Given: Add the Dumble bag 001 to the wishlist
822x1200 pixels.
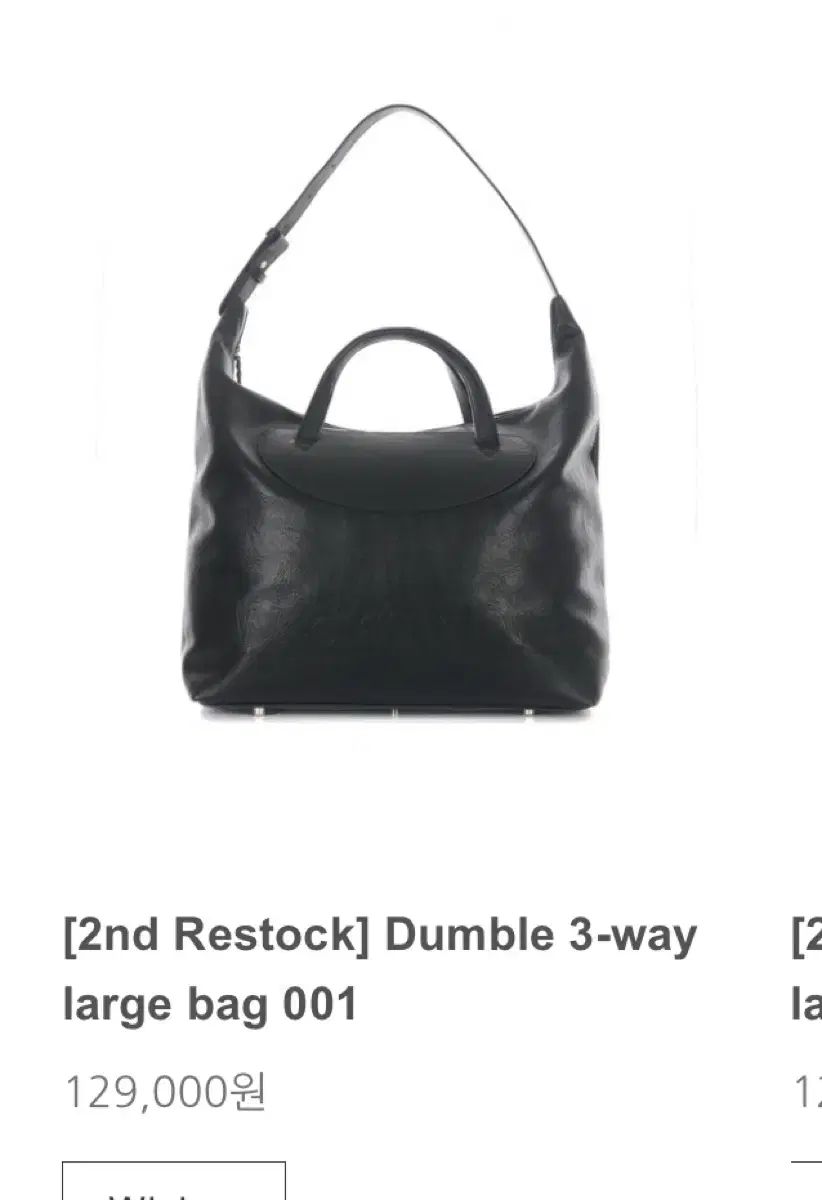Looking at the screenshot, I should click(x=174, y=1185).
